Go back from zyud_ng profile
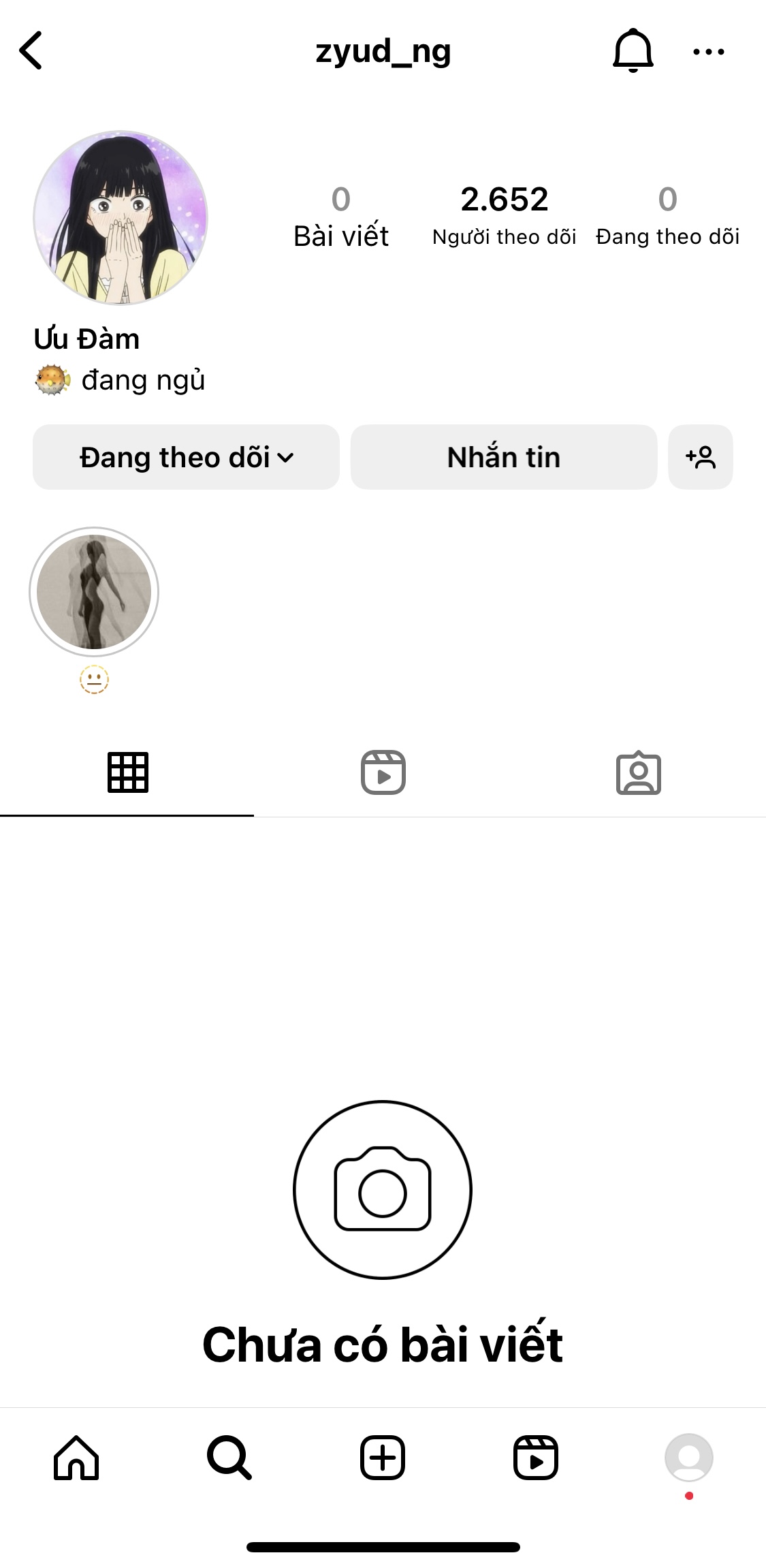The height and width of the screenshot is (1568, 766). coord(31,50)
